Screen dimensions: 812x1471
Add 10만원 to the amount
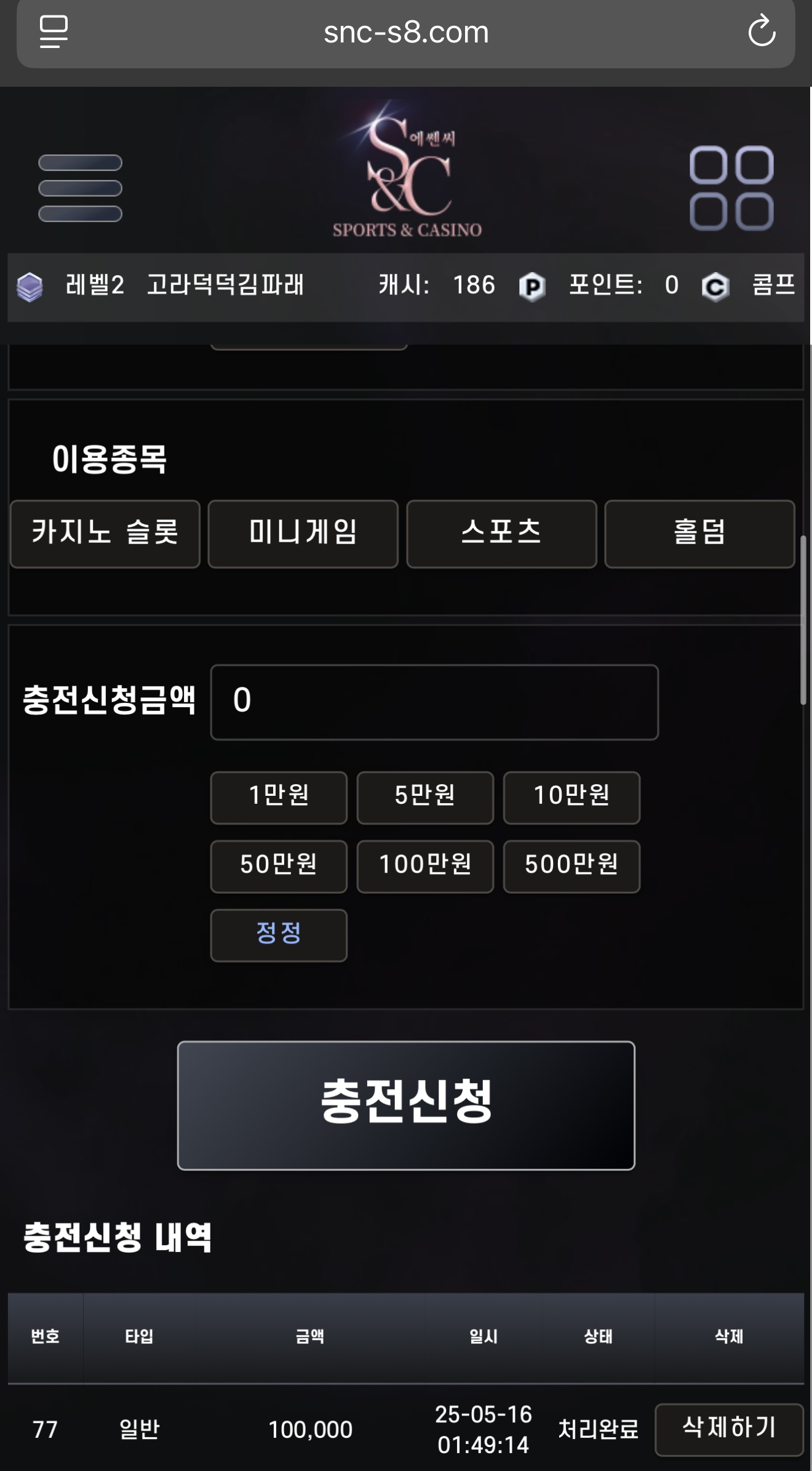[571, 797]
